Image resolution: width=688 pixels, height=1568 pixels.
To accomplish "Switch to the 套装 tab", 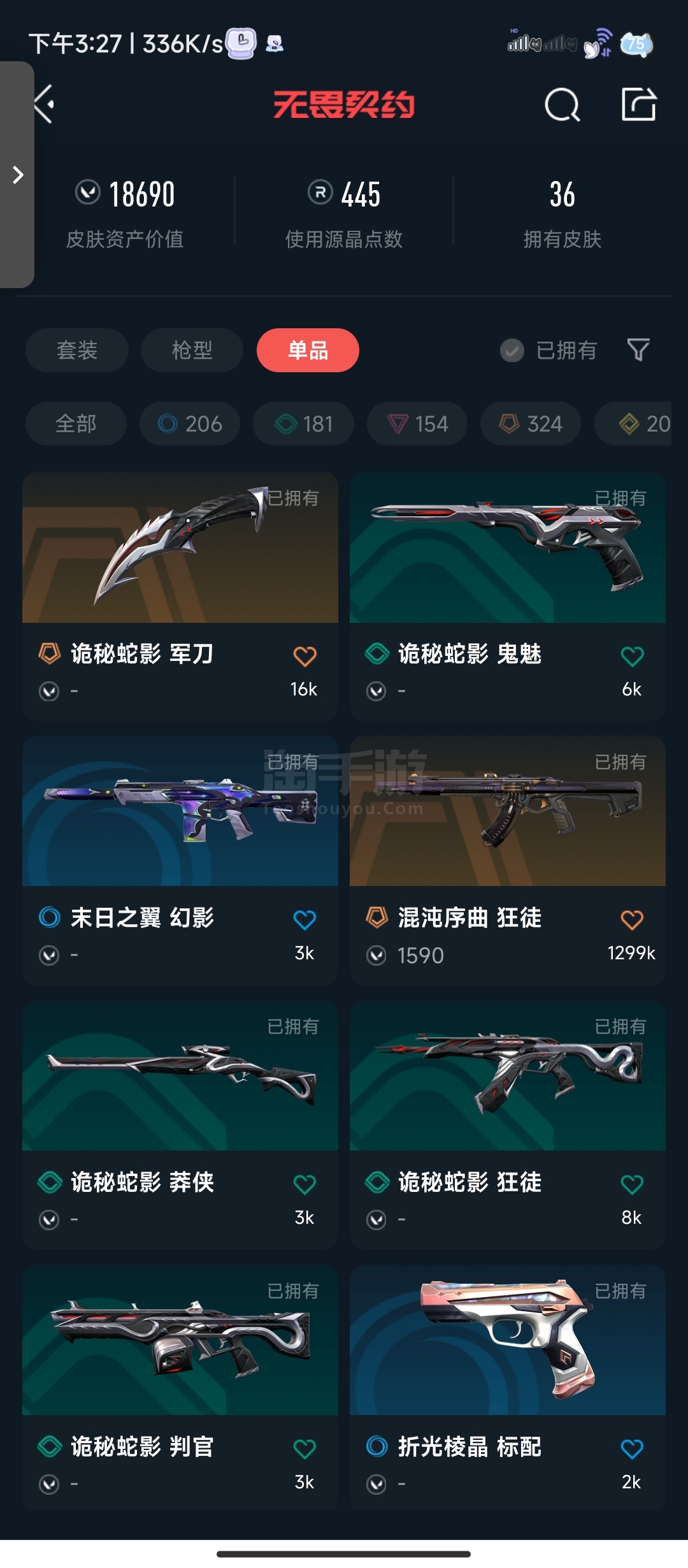I will (77, 350).
